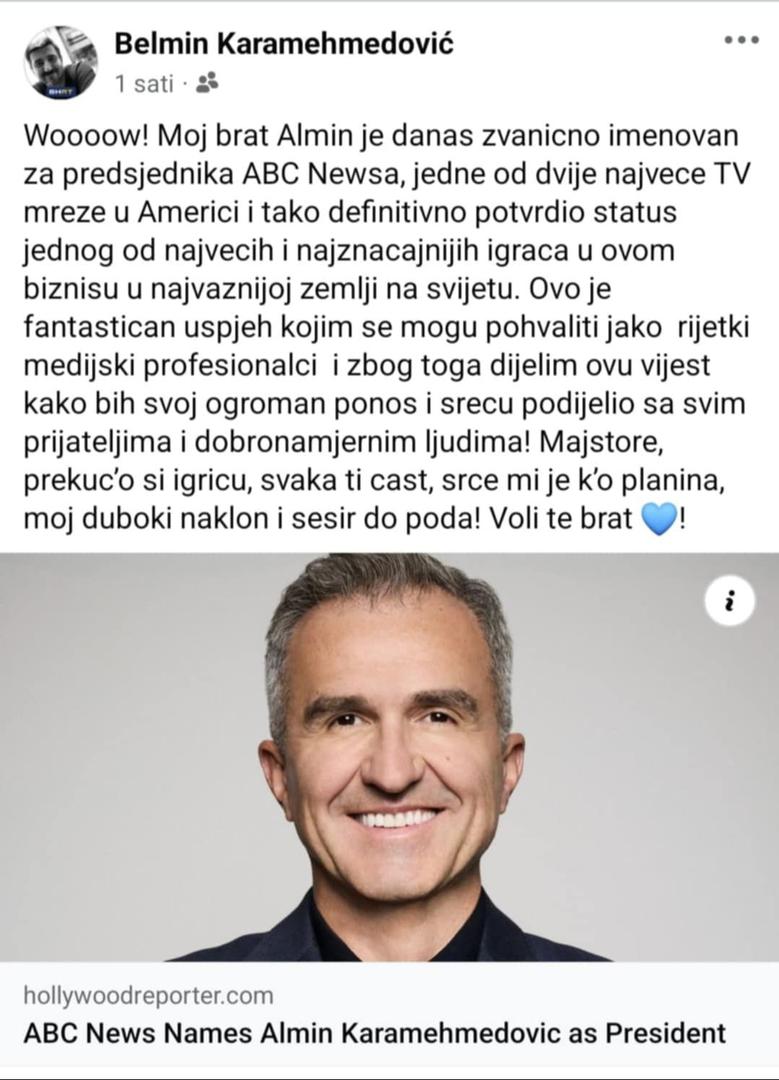Open the shared article image preview
Image resolution: width=779 pixels, height=1080 pixels.
click(x=389, y=757)
